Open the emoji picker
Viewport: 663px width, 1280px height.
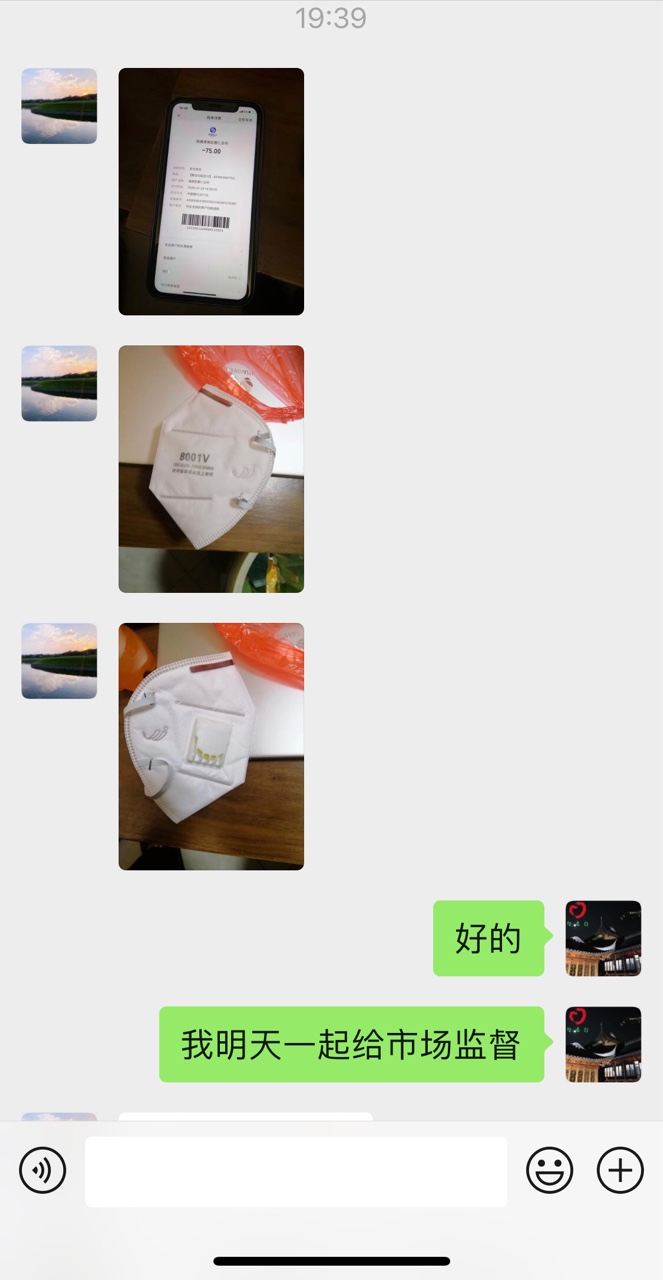pos(550,1170)
